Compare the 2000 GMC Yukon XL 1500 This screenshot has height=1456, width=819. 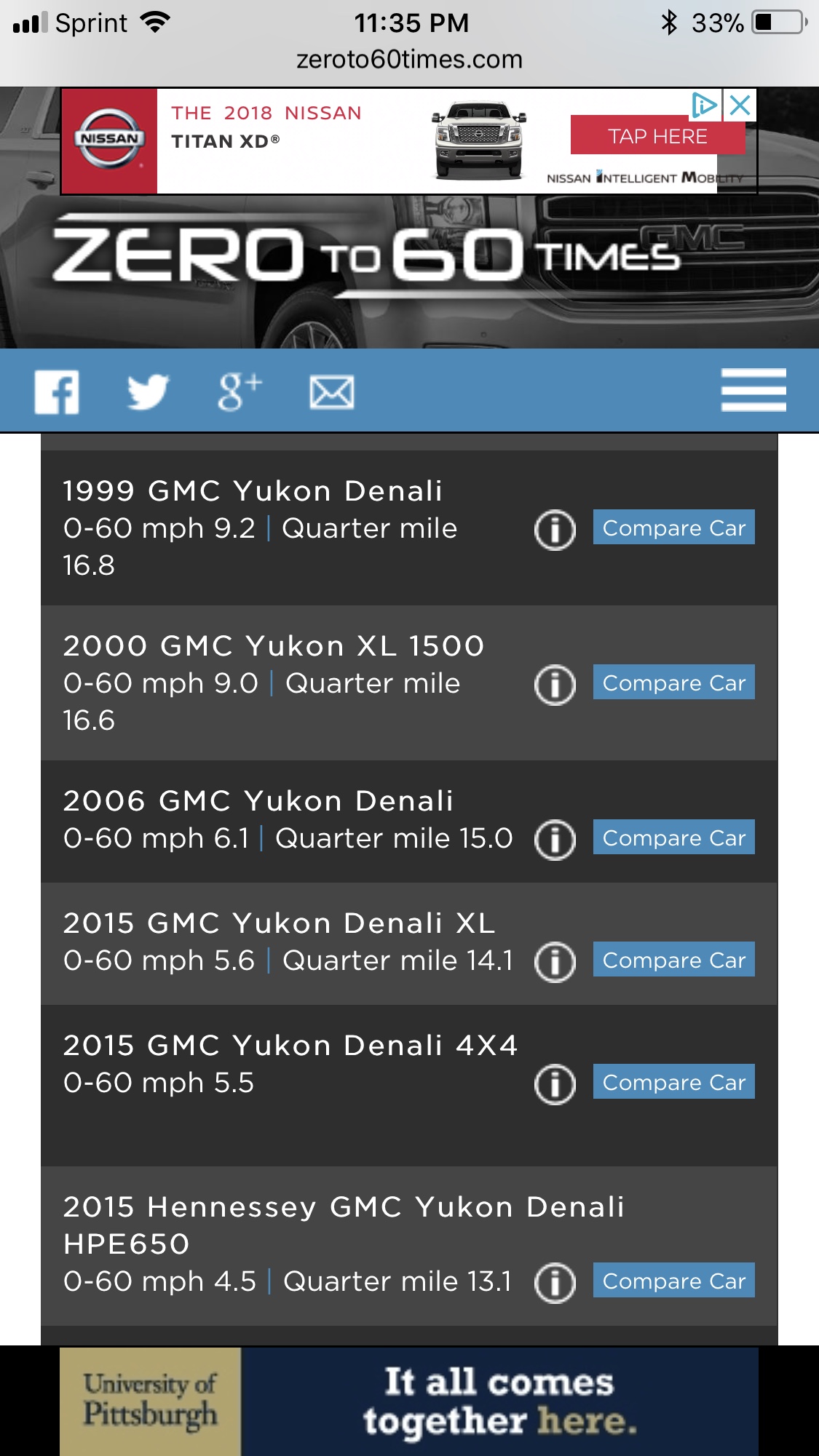673,683
